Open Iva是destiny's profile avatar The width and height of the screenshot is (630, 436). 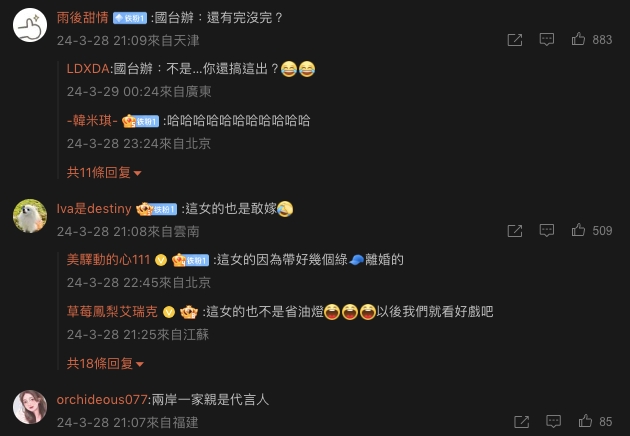pyautogui.click(x=30, y=215)
